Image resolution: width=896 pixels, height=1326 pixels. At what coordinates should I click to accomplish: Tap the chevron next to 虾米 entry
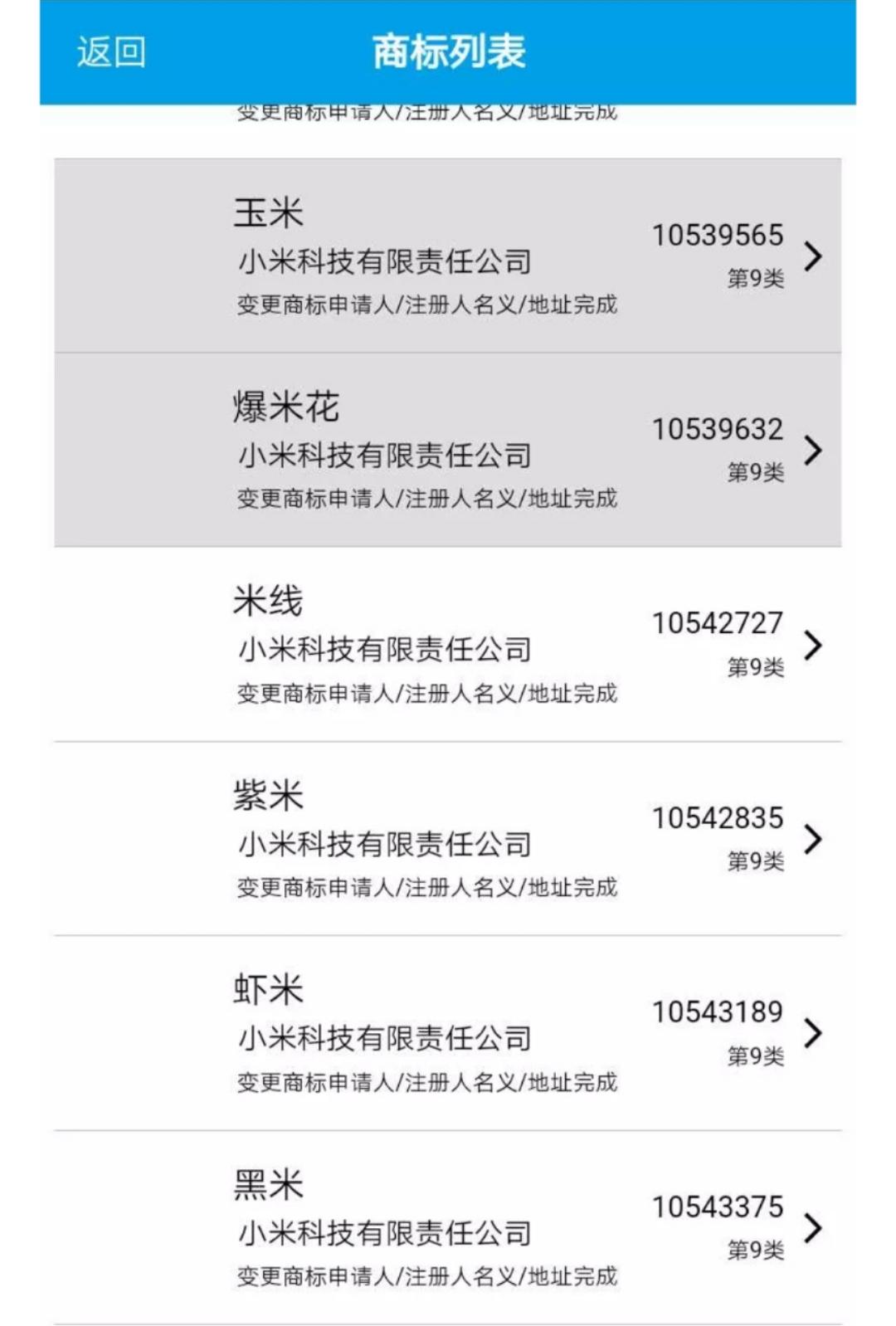click(813, 1034)
